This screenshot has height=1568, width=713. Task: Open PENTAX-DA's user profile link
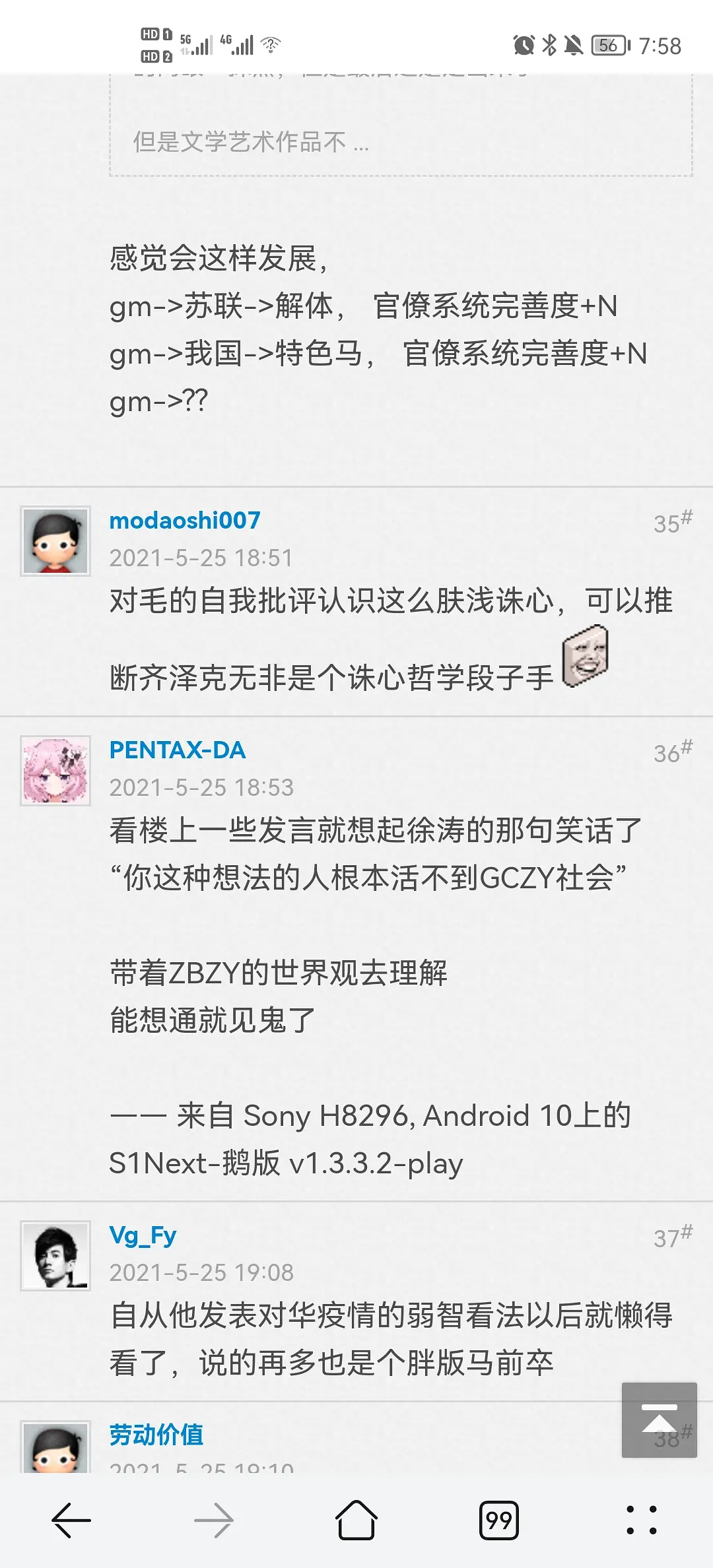178,750
